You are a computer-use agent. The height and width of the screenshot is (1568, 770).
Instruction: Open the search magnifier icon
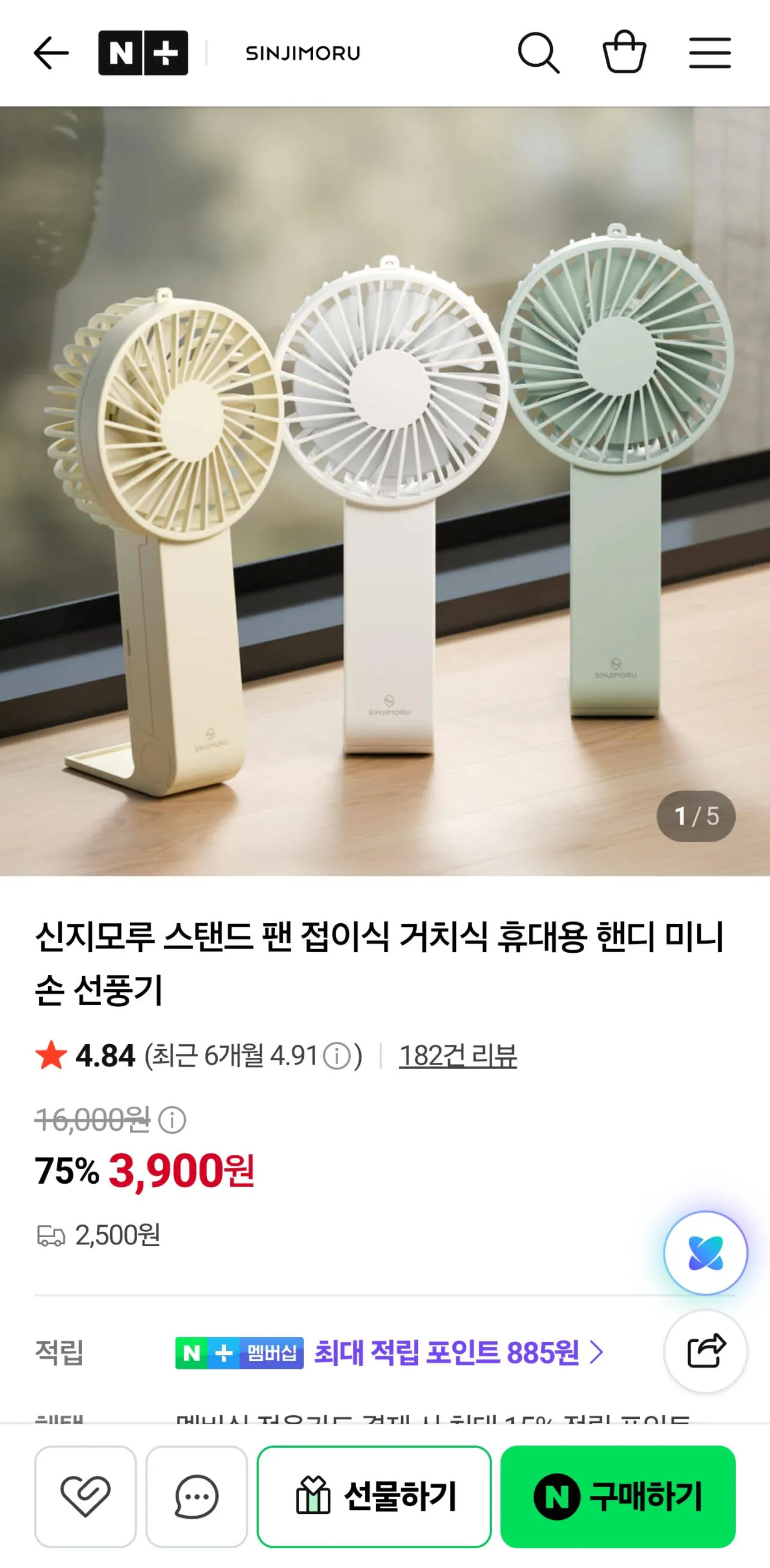click(538, 53)
